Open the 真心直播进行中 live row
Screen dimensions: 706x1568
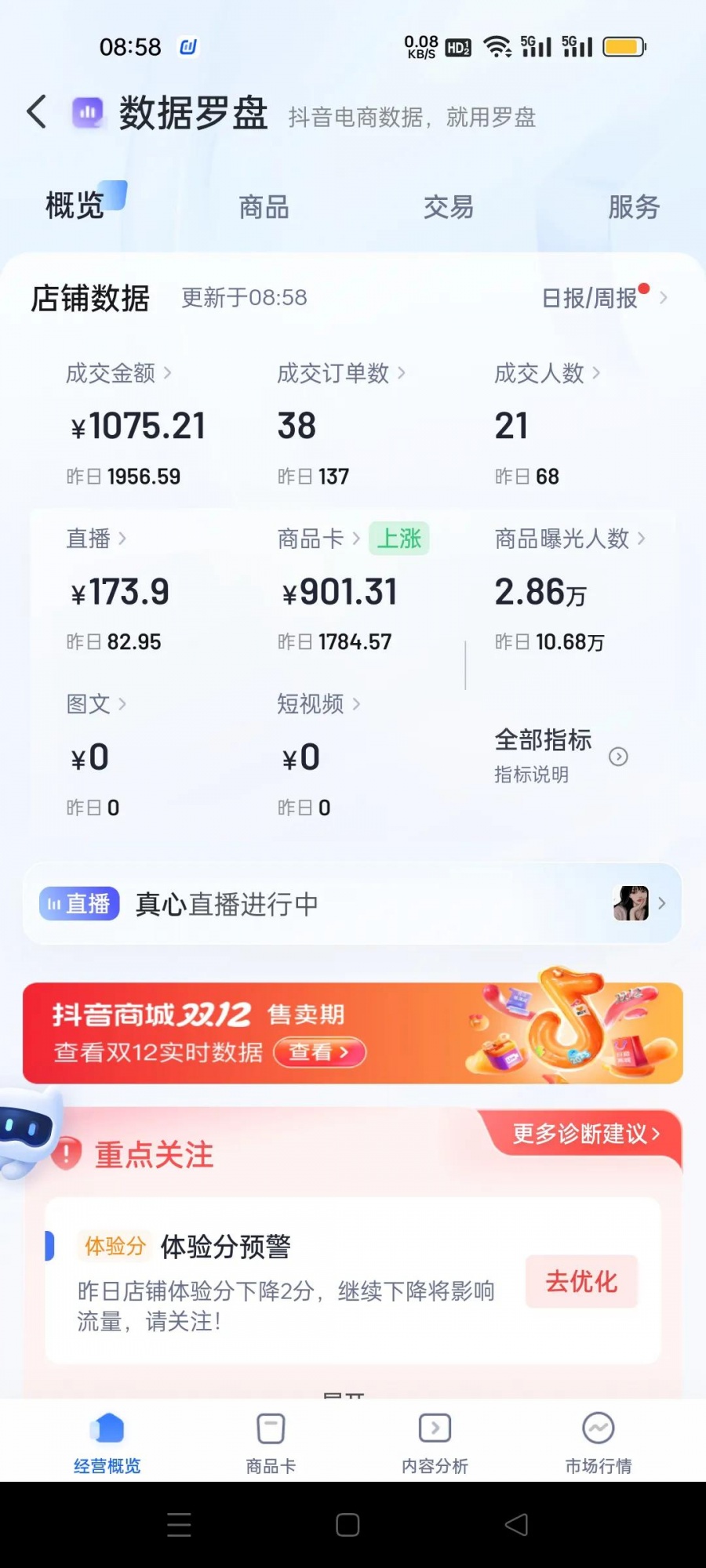[x=351, y=904]
